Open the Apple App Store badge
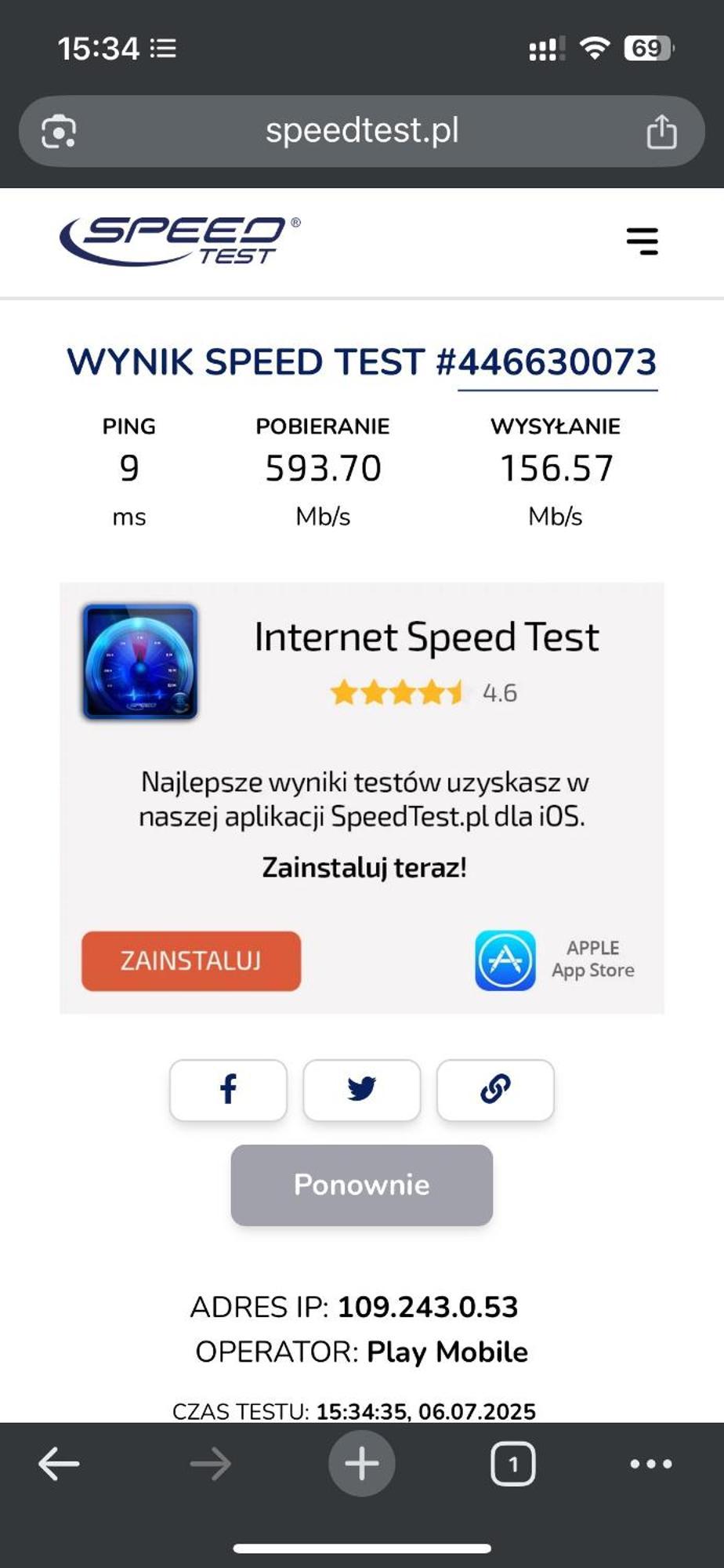The image size is (724, 1568). (x=555, y=960)
